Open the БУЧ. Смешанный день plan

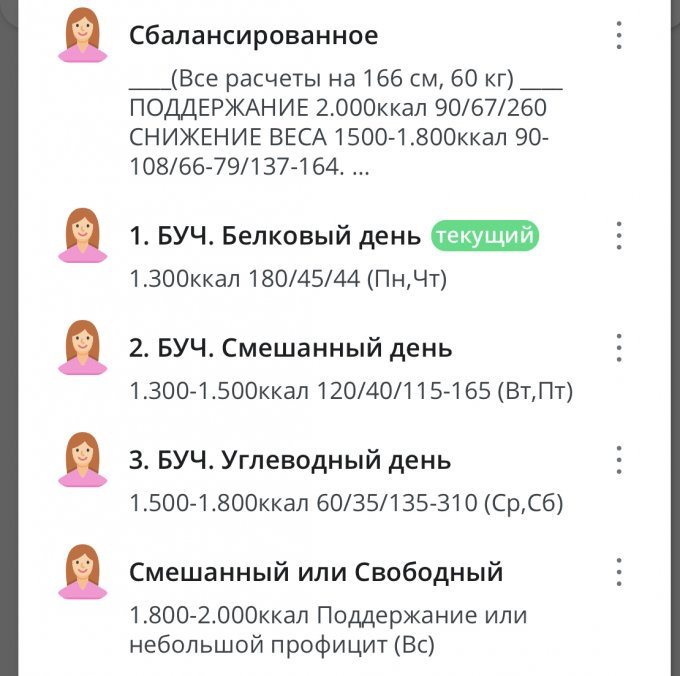pos(290,349)
